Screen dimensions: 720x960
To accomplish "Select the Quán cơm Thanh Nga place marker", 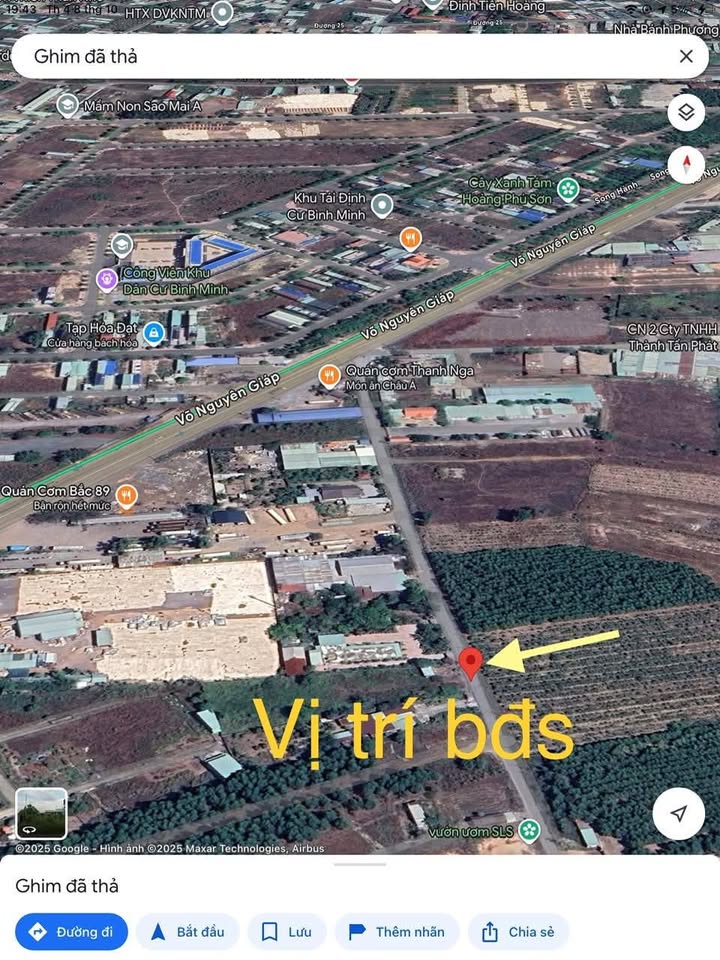I will 329,376.
